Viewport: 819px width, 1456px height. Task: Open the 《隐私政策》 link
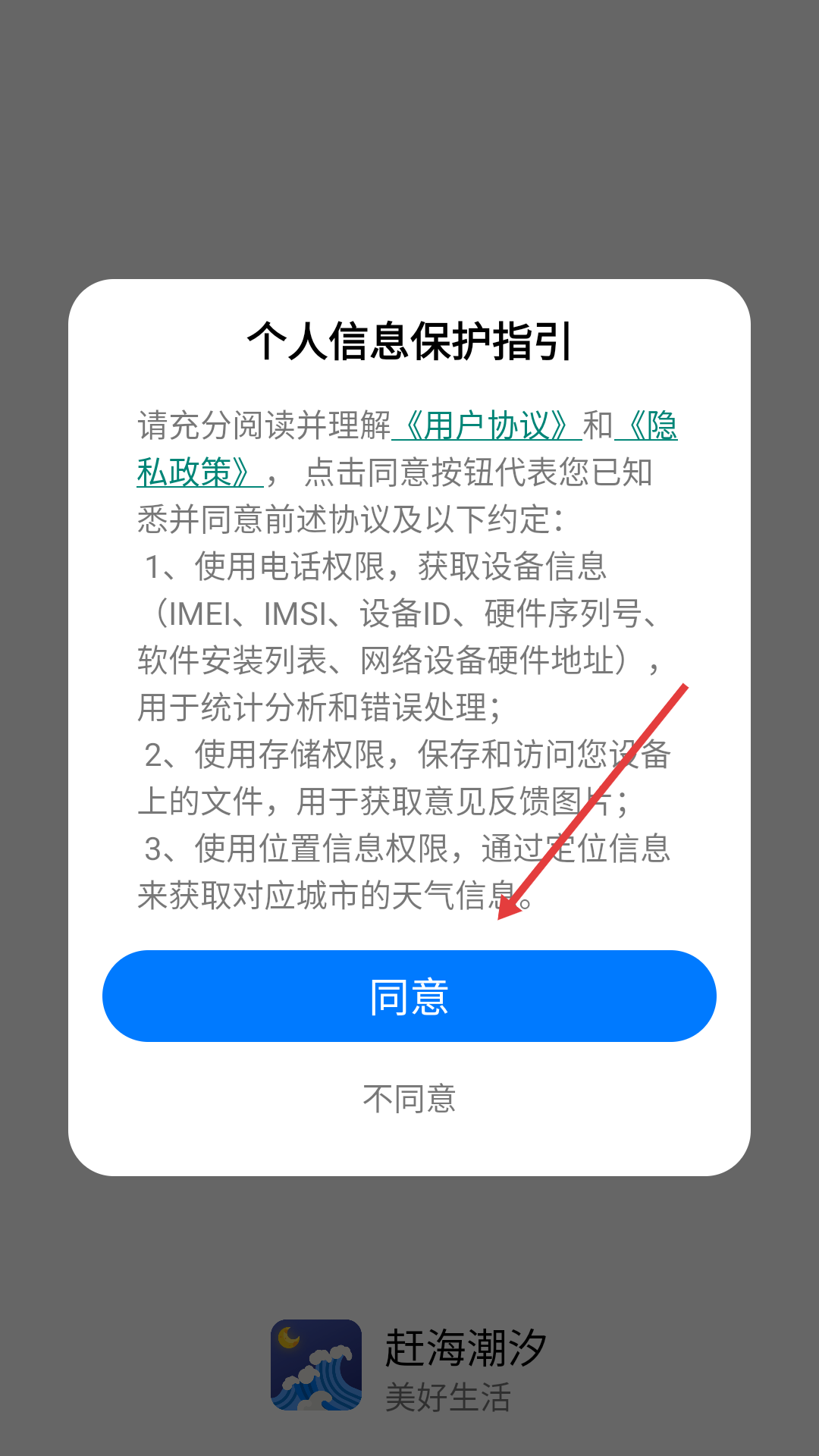(x=199, y=472)
